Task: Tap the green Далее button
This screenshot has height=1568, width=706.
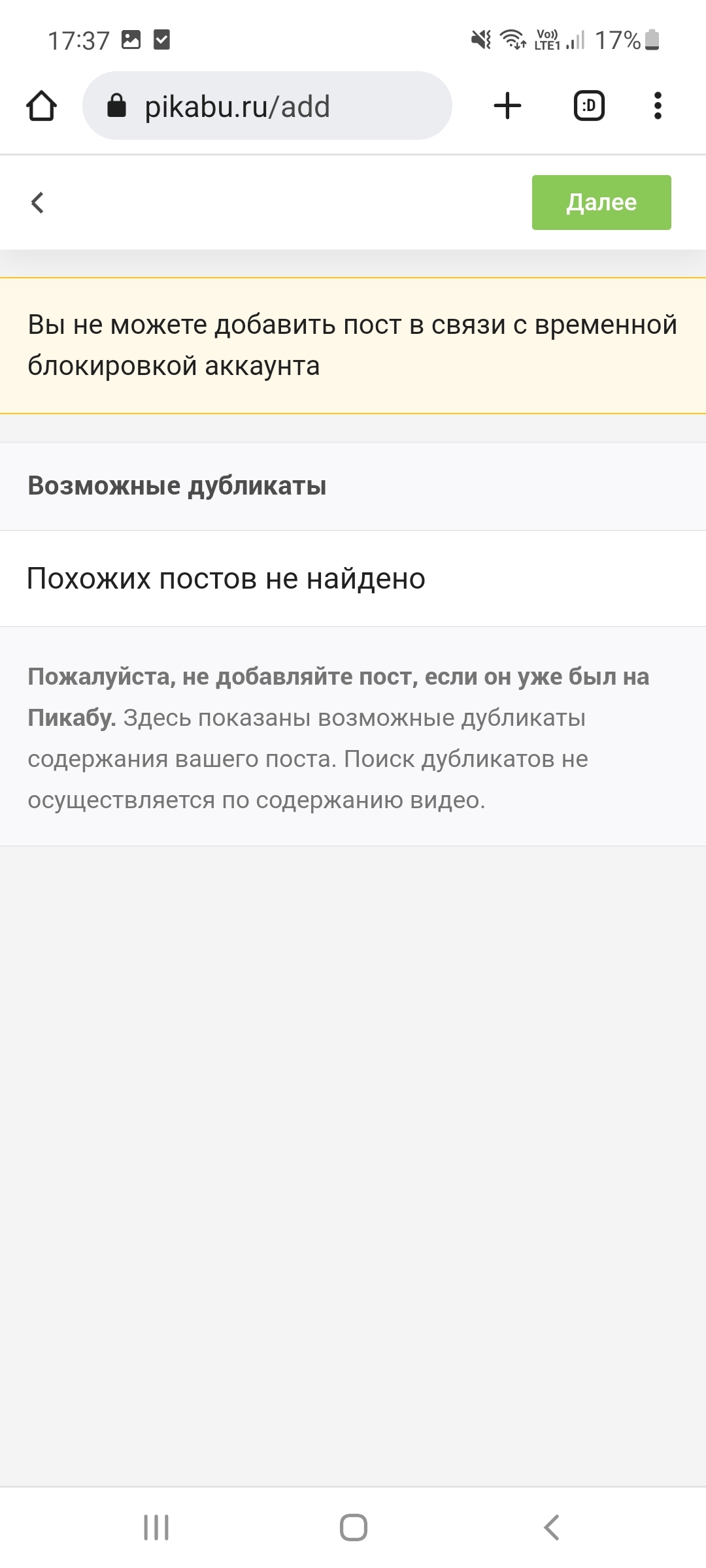Action: tap(601, 203)
